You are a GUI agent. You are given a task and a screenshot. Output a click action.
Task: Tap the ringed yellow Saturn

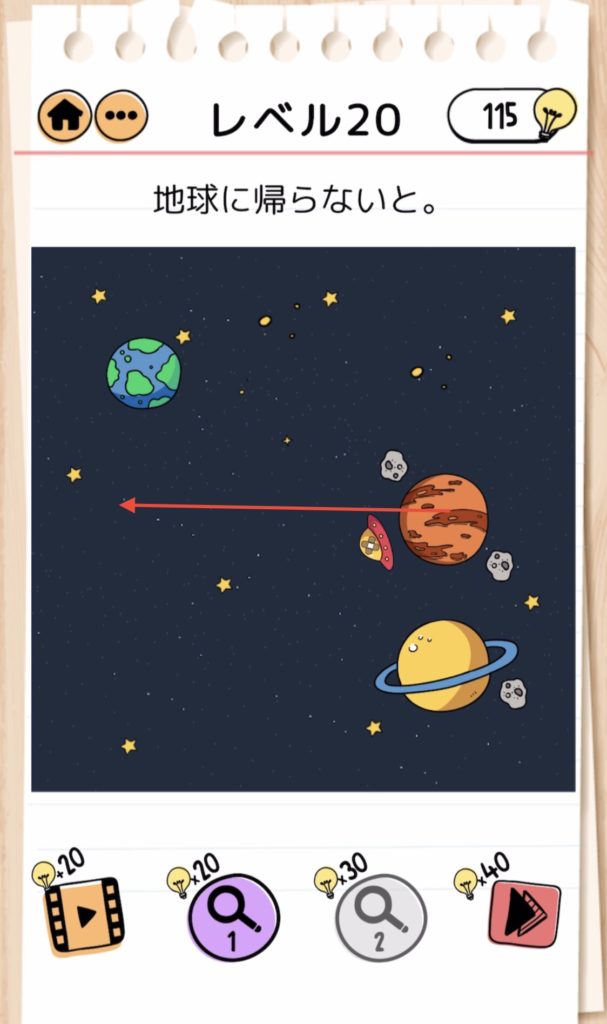tap(446, 666)
